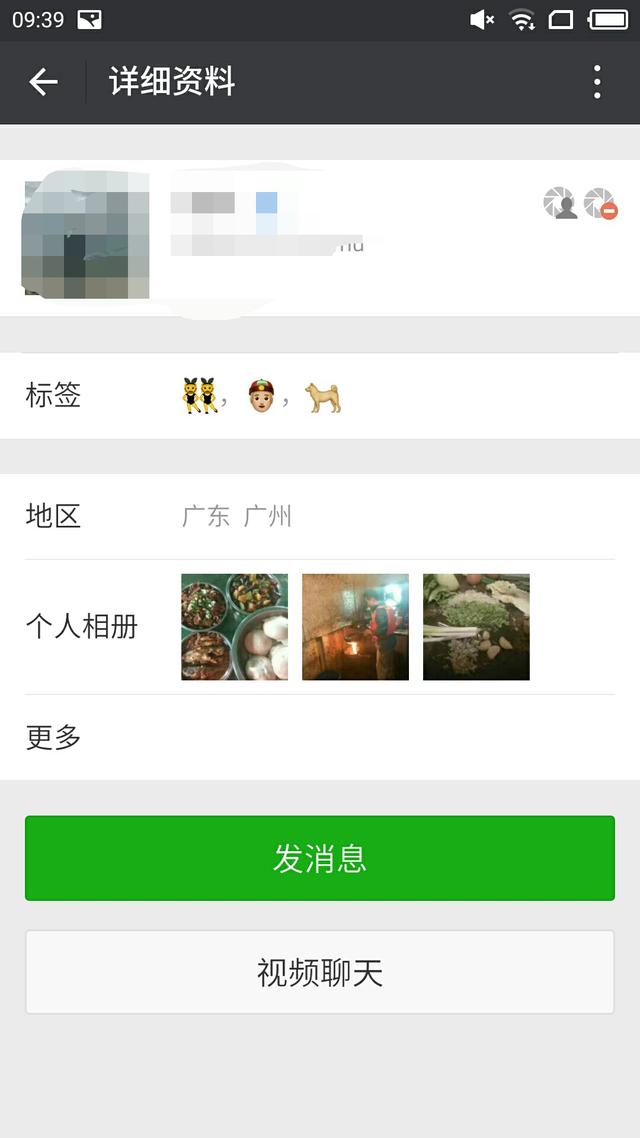Start a 视频聊天 video call
The height and width of the screenshot is (1138, 640).
click(x=320, y=972)
